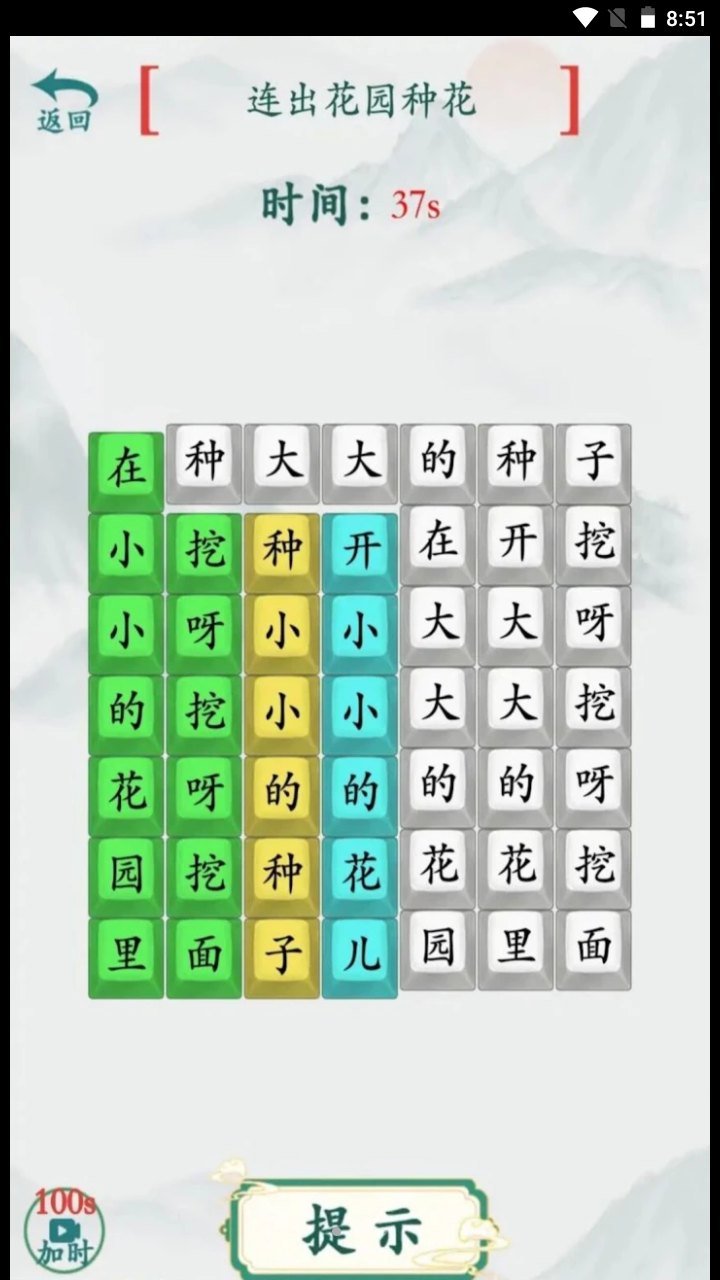
Task: Tap the green 花 tile in left column
Action: pyautogui.click(x=124, y=789)
